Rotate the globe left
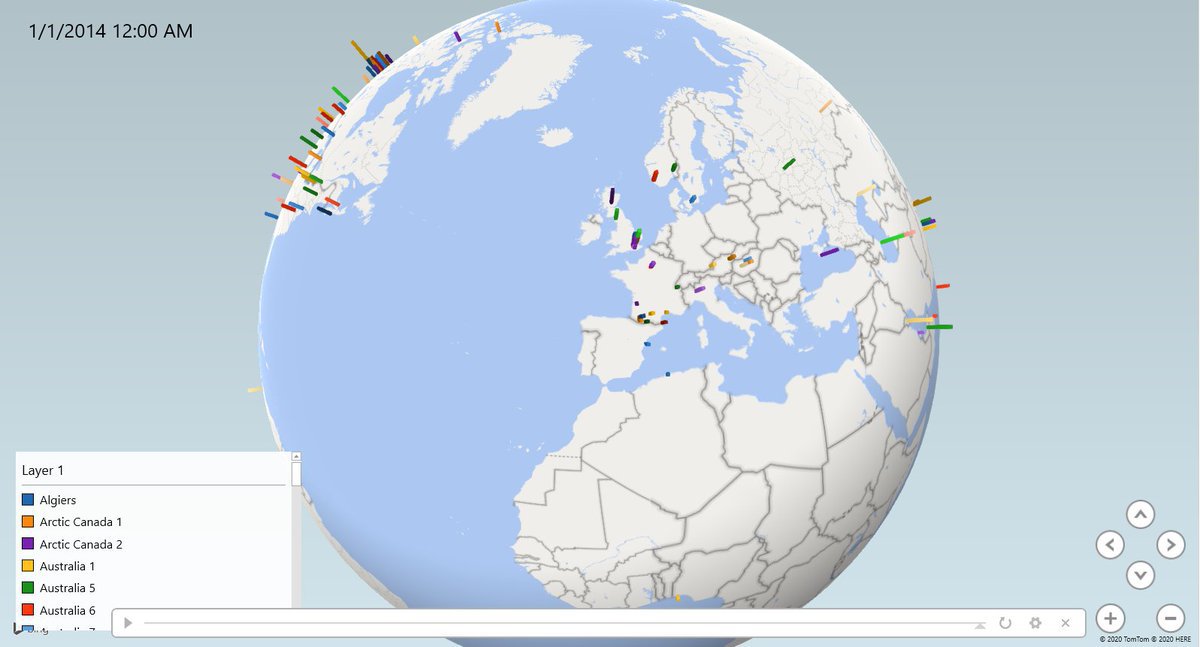 (1110, 545)
